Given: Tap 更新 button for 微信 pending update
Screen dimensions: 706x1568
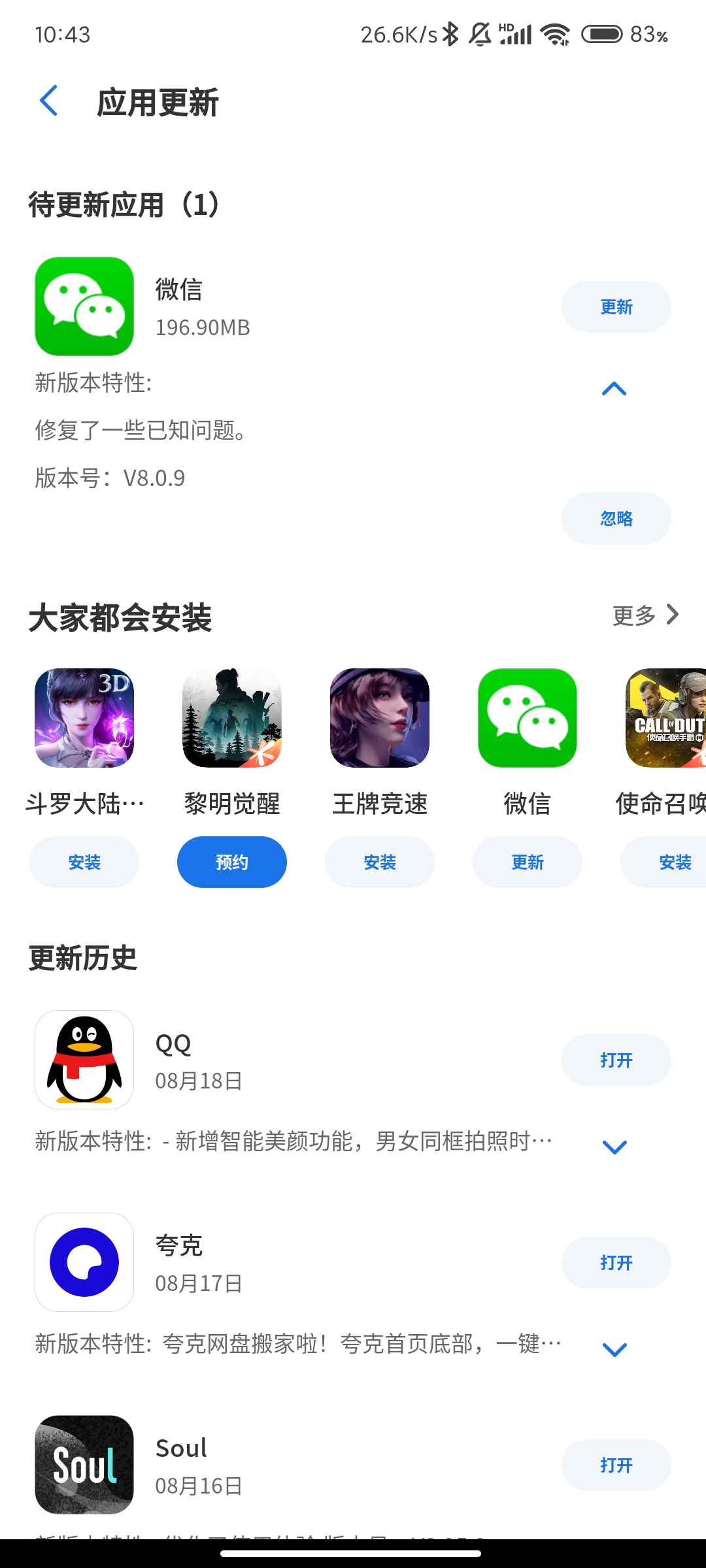Looking at the screenshot, I should tap(616, 306).
